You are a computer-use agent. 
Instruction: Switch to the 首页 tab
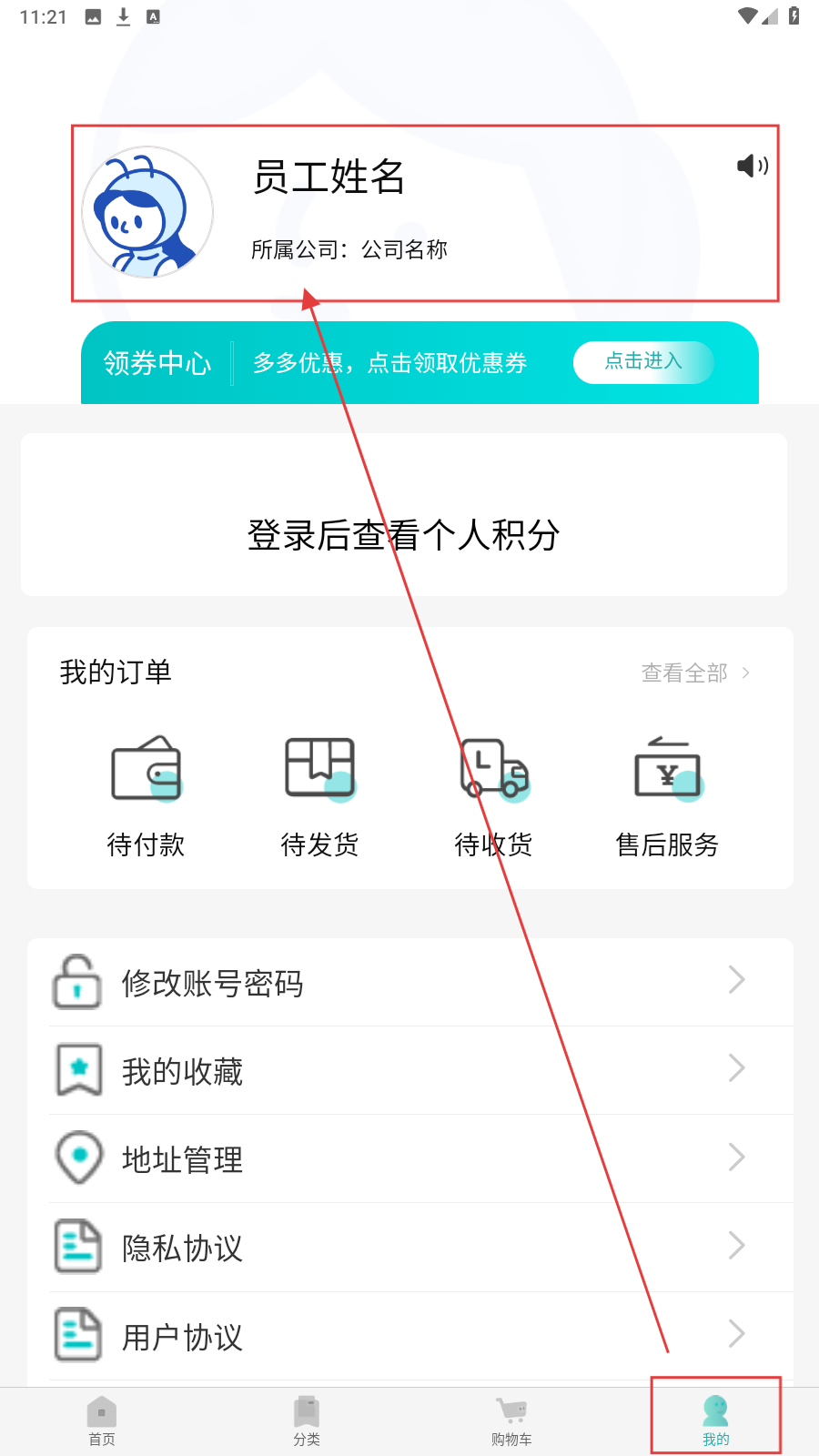coord(102,1421)
